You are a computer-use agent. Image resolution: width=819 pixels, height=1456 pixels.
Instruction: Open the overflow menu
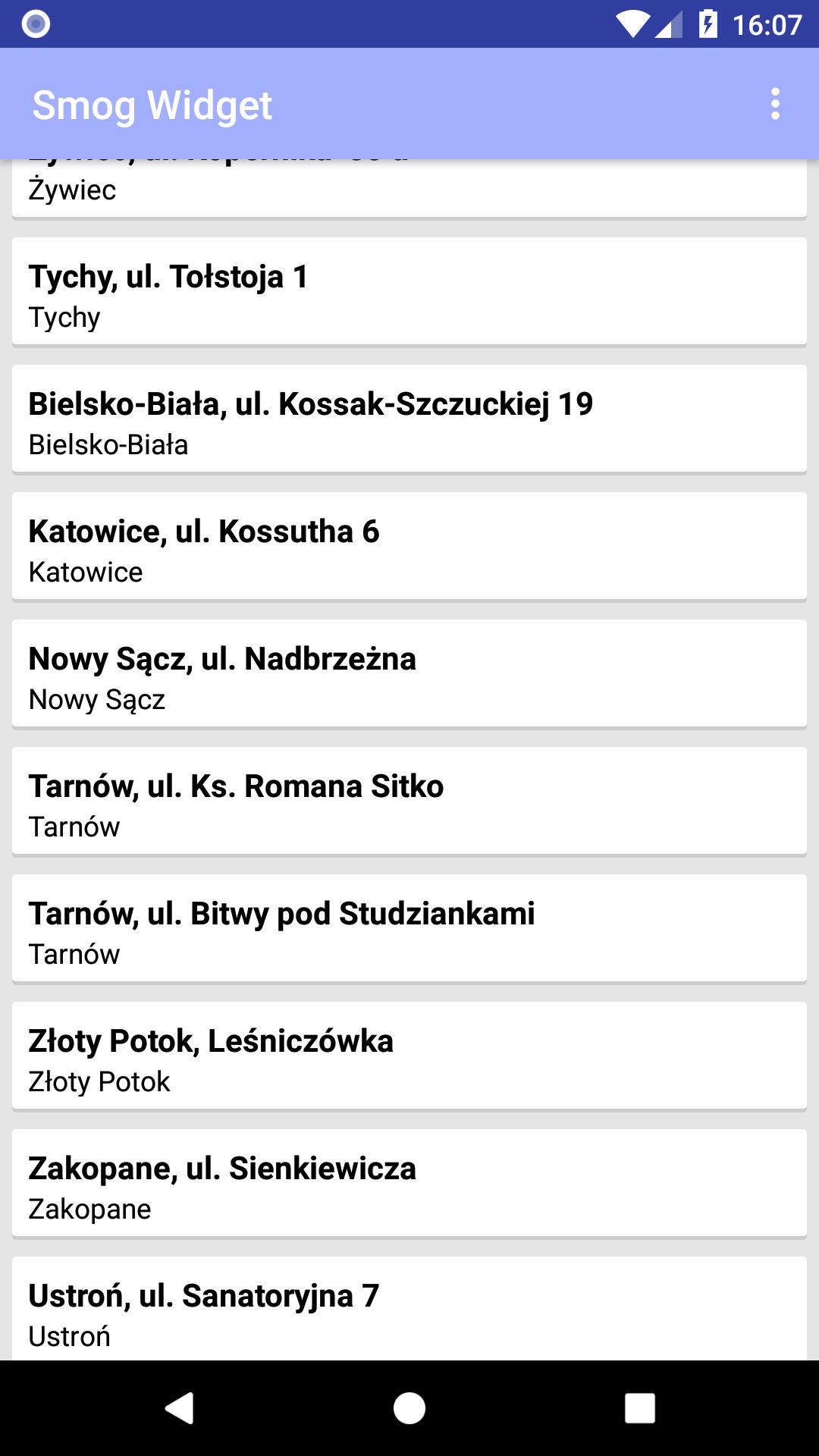(774, 104)
